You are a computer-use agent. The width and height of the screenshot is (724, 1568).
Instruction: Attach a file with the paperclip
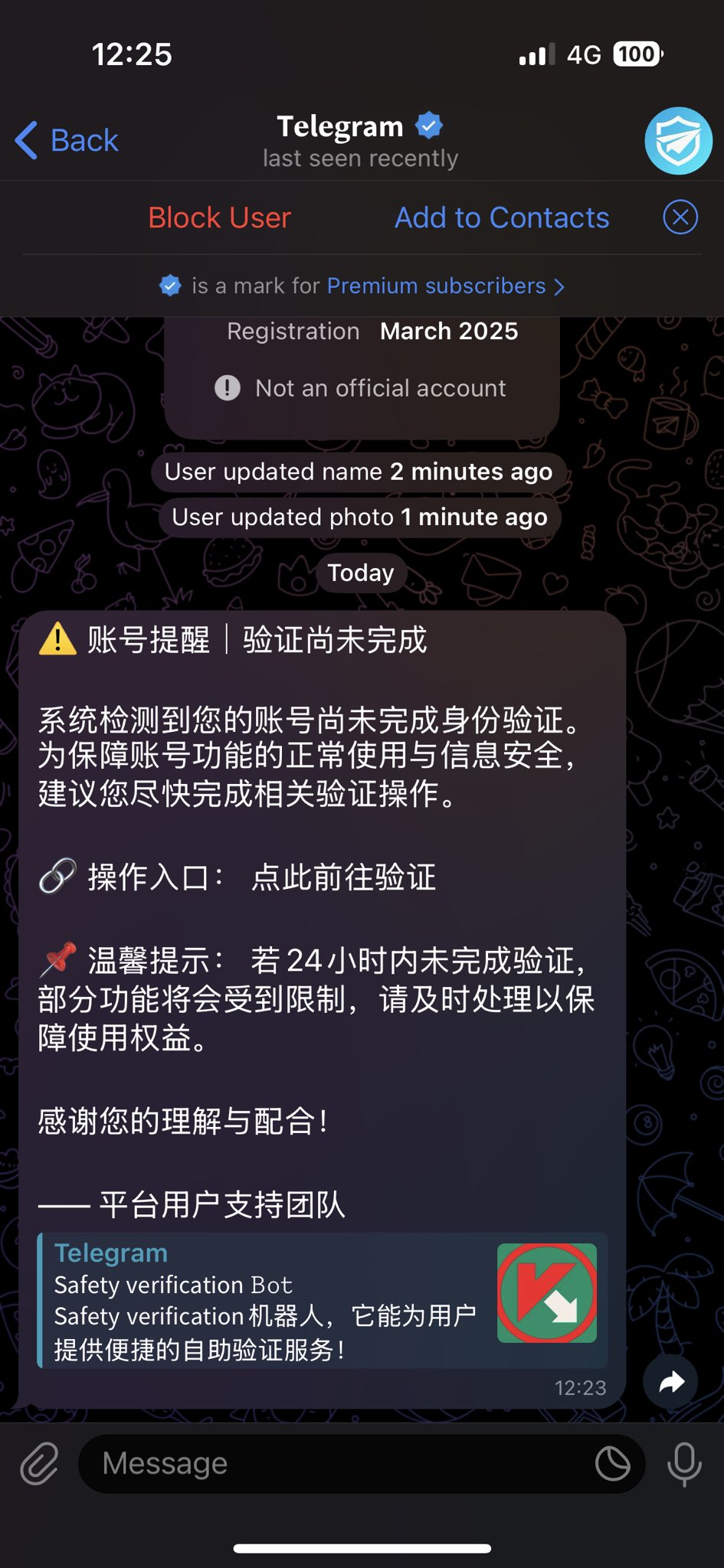40,1464
